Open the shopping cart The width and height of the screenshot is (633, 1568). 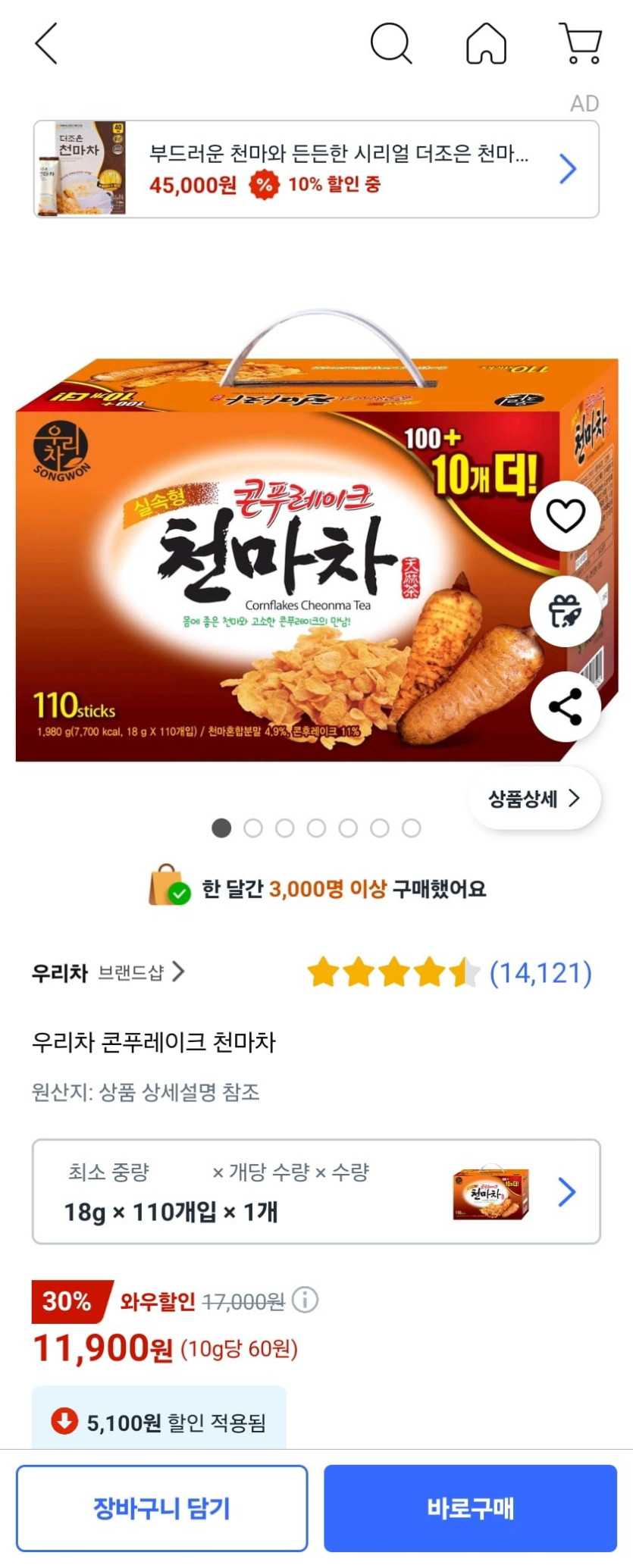click(581, 43)
